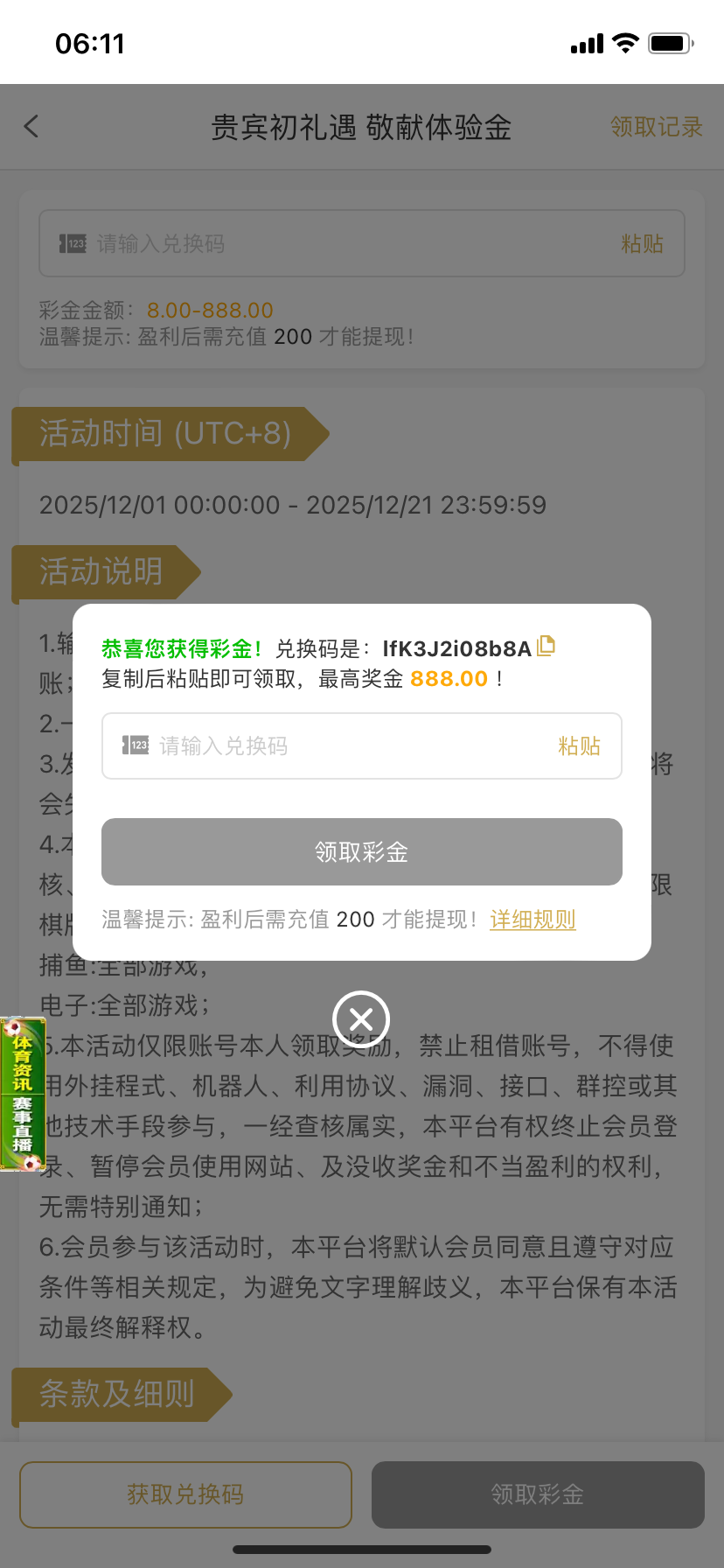Open the 详细规则 link
The image size is (724, 1568).
(533, 920)
